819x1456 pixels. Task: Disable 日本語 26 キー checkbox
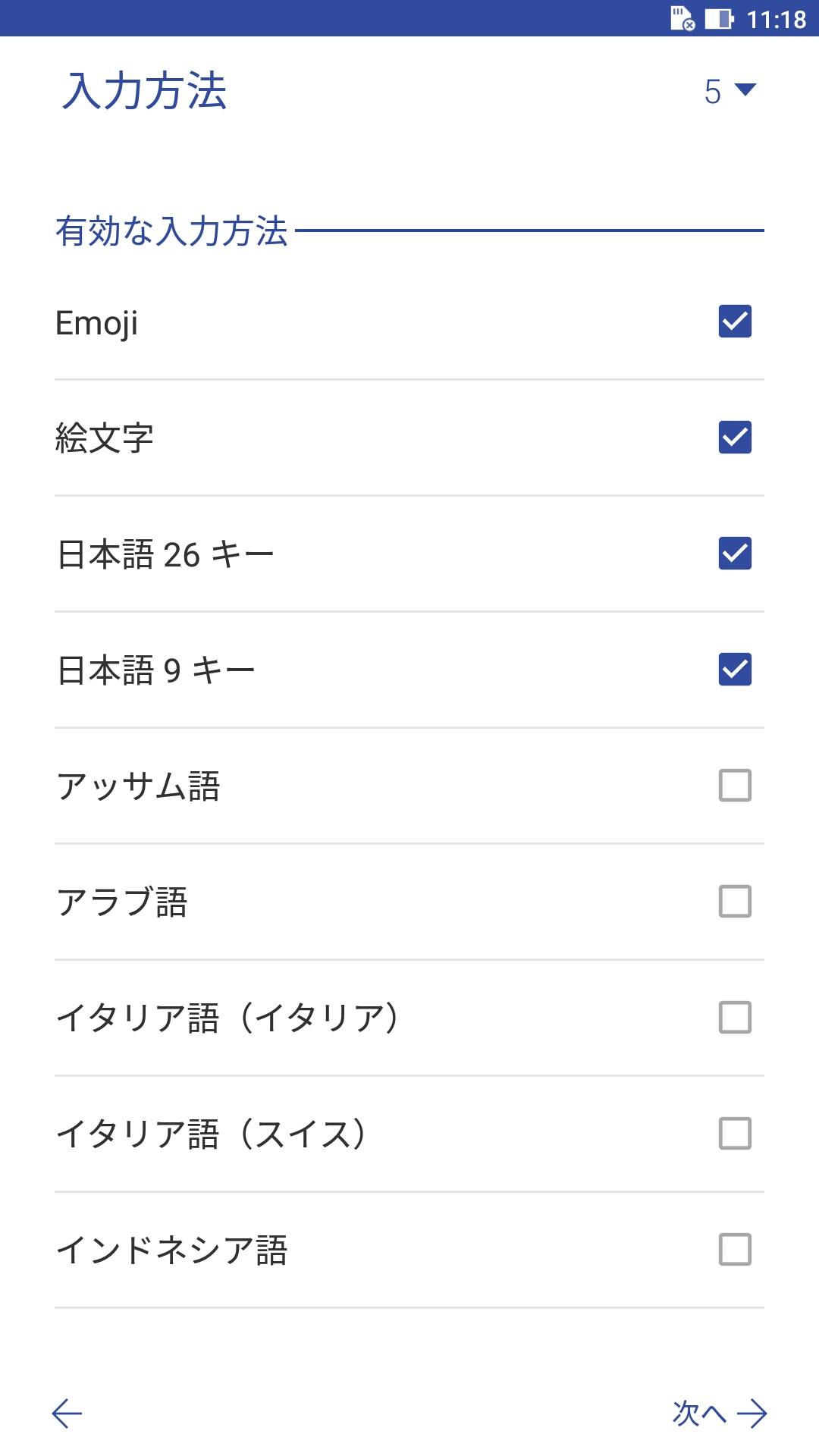(x=735, y=554)
